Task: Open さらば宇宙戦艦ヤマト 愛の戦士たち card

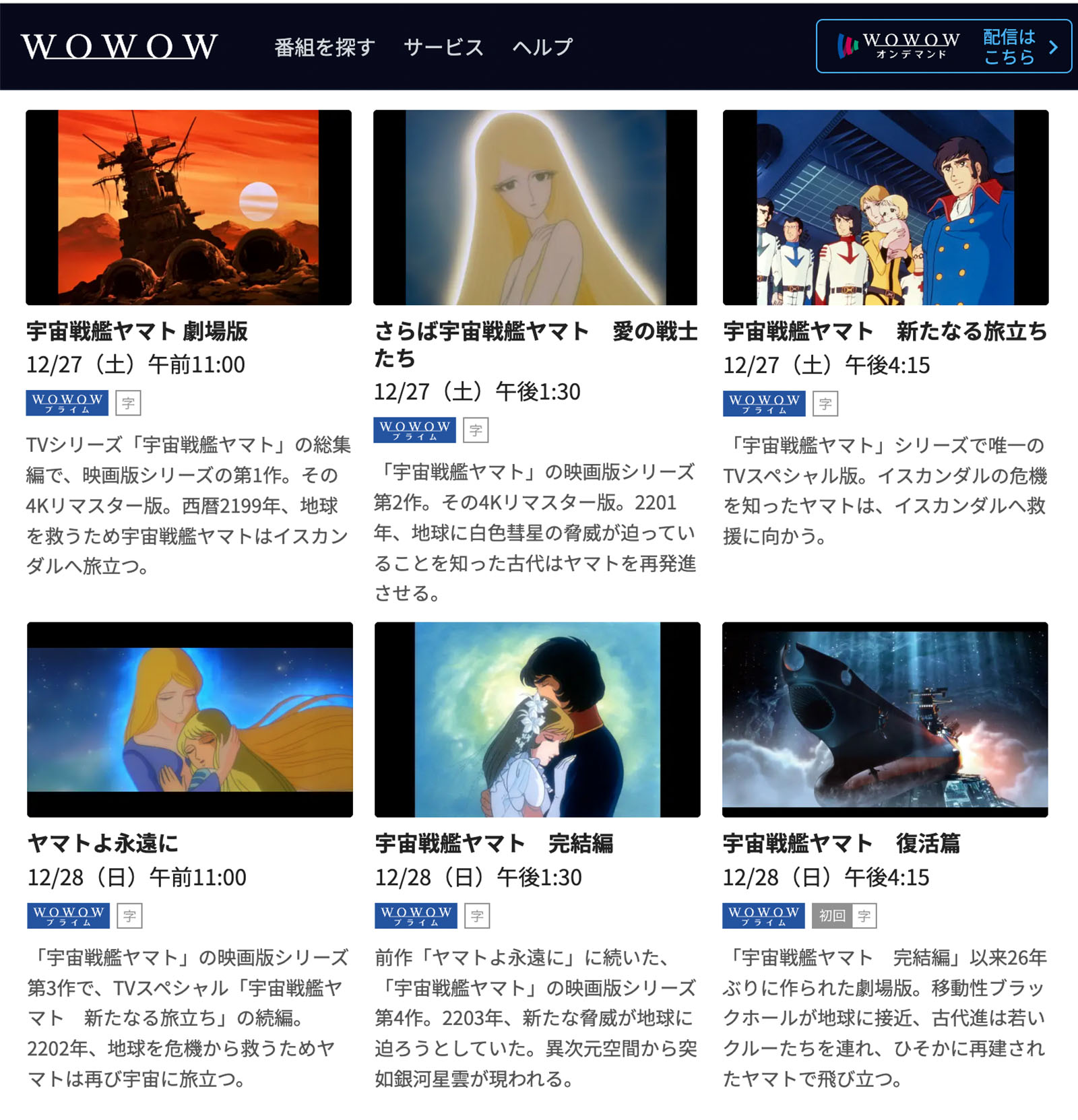Action: click(x=536, y=207)
